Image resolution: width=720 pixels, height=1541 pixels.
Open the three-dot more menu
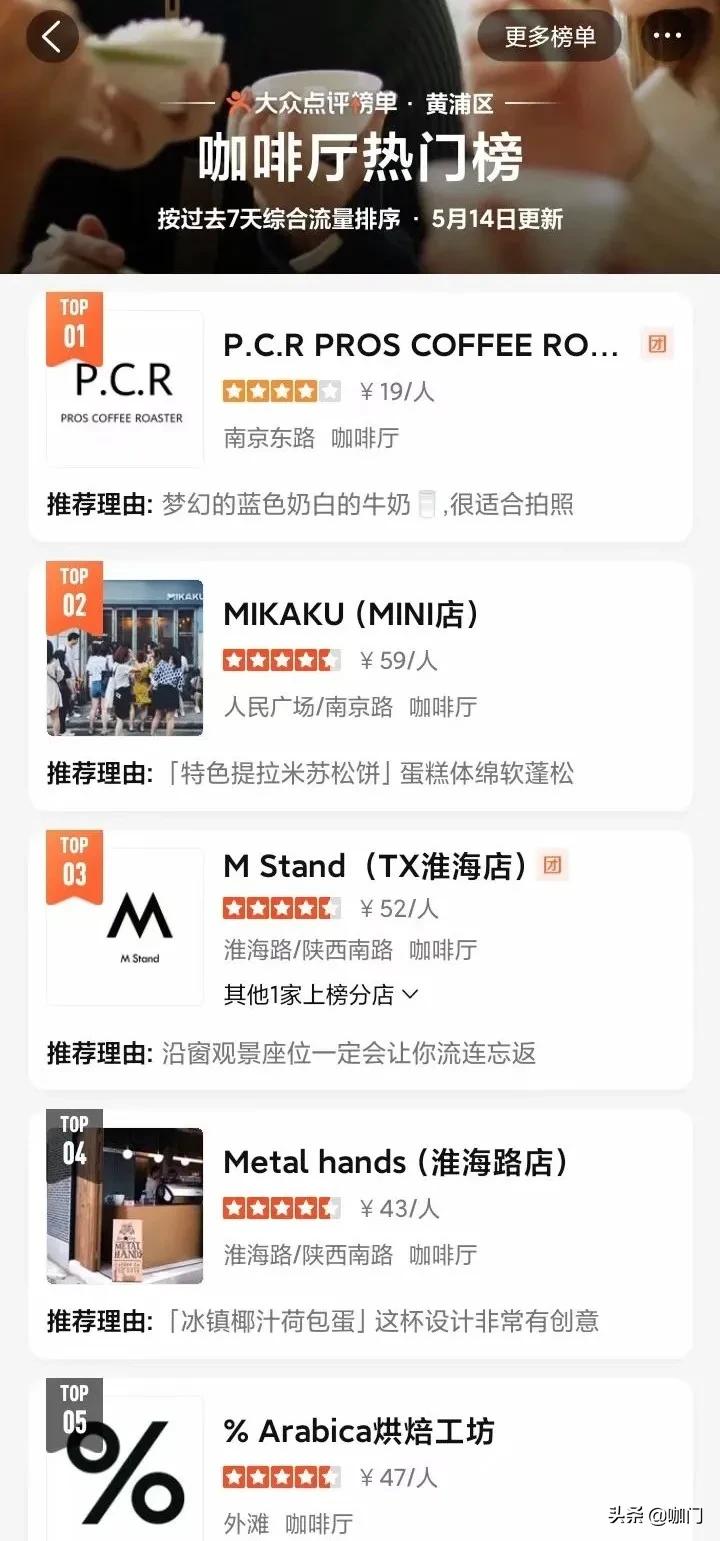pos(666,36)
